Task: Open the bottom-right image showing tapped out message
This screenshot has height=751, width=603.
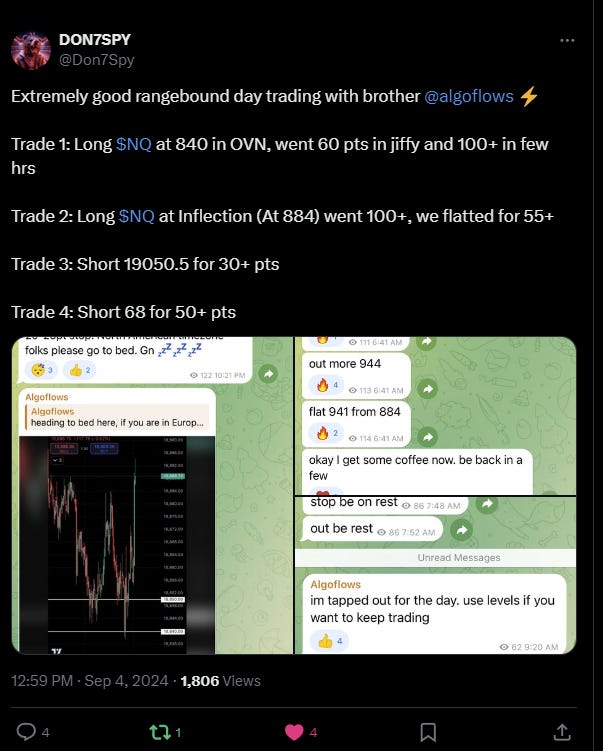Action: click(x=435, y=575)
